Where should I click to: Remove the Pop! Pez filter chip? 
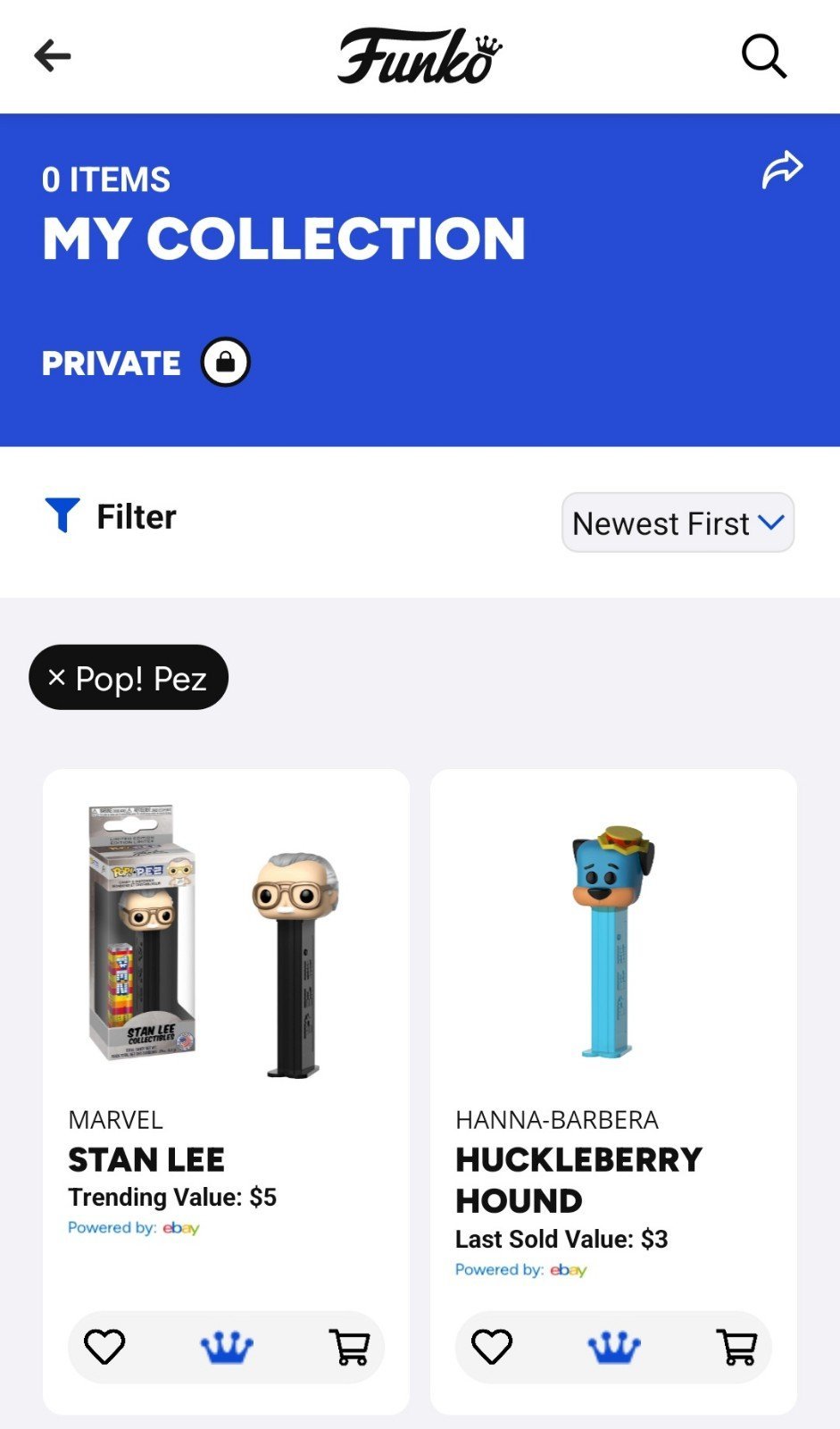tap(129, 678)
